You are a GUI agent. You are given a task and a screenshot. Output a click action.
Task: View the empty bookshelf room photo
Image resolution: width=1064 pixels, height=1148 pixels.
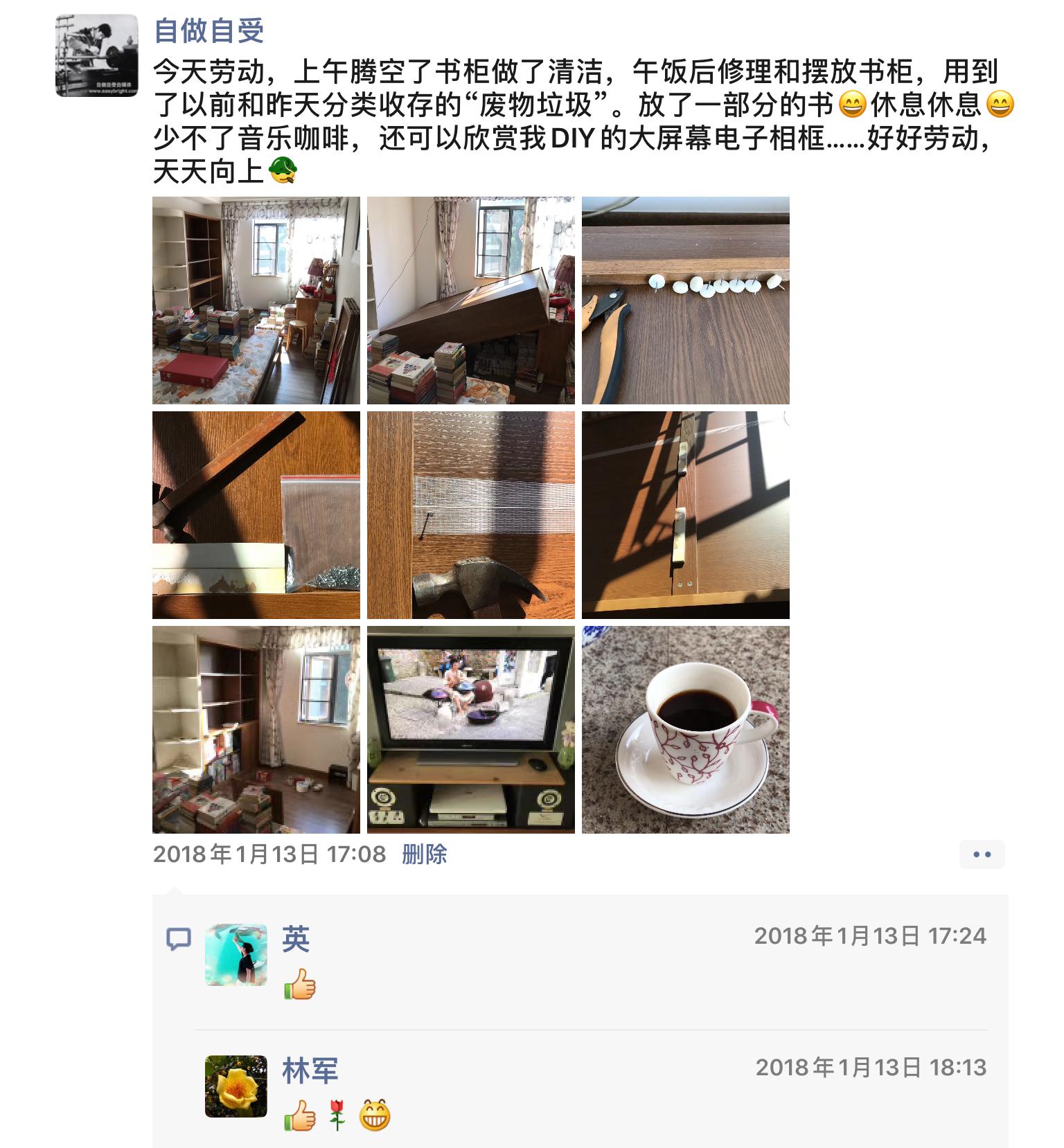pos(256,301)
